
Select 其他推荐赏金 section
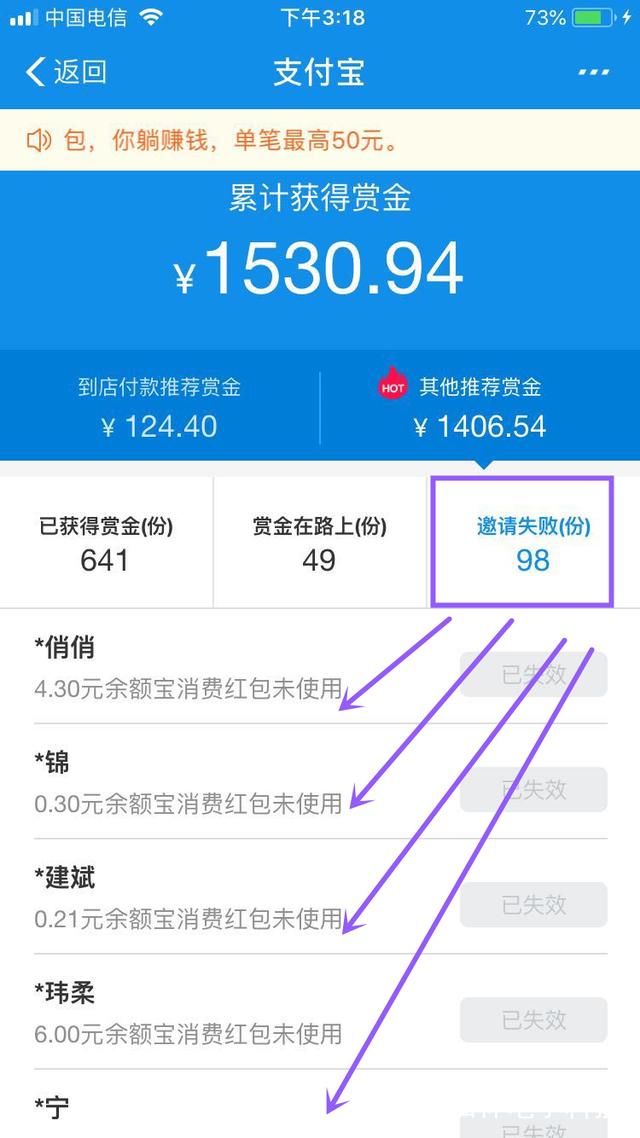480,406
